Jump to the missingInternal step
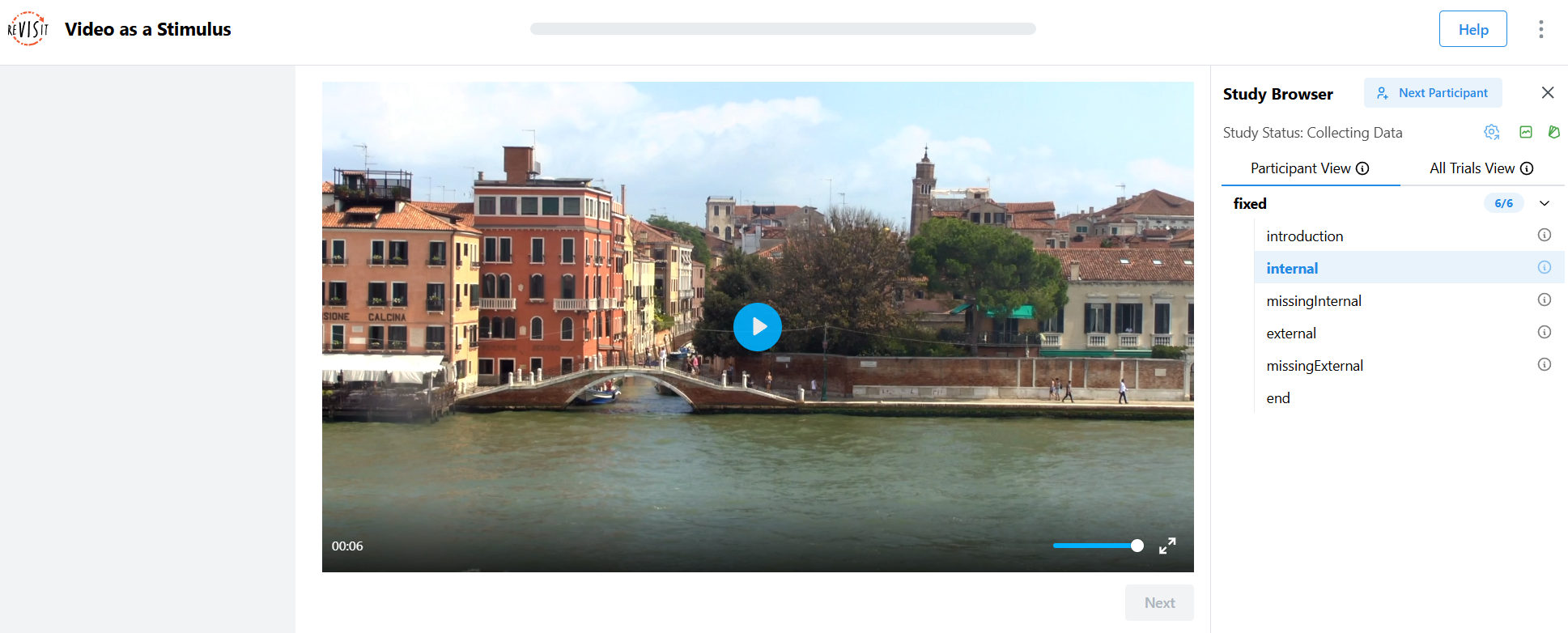 tap(1313, 301)
